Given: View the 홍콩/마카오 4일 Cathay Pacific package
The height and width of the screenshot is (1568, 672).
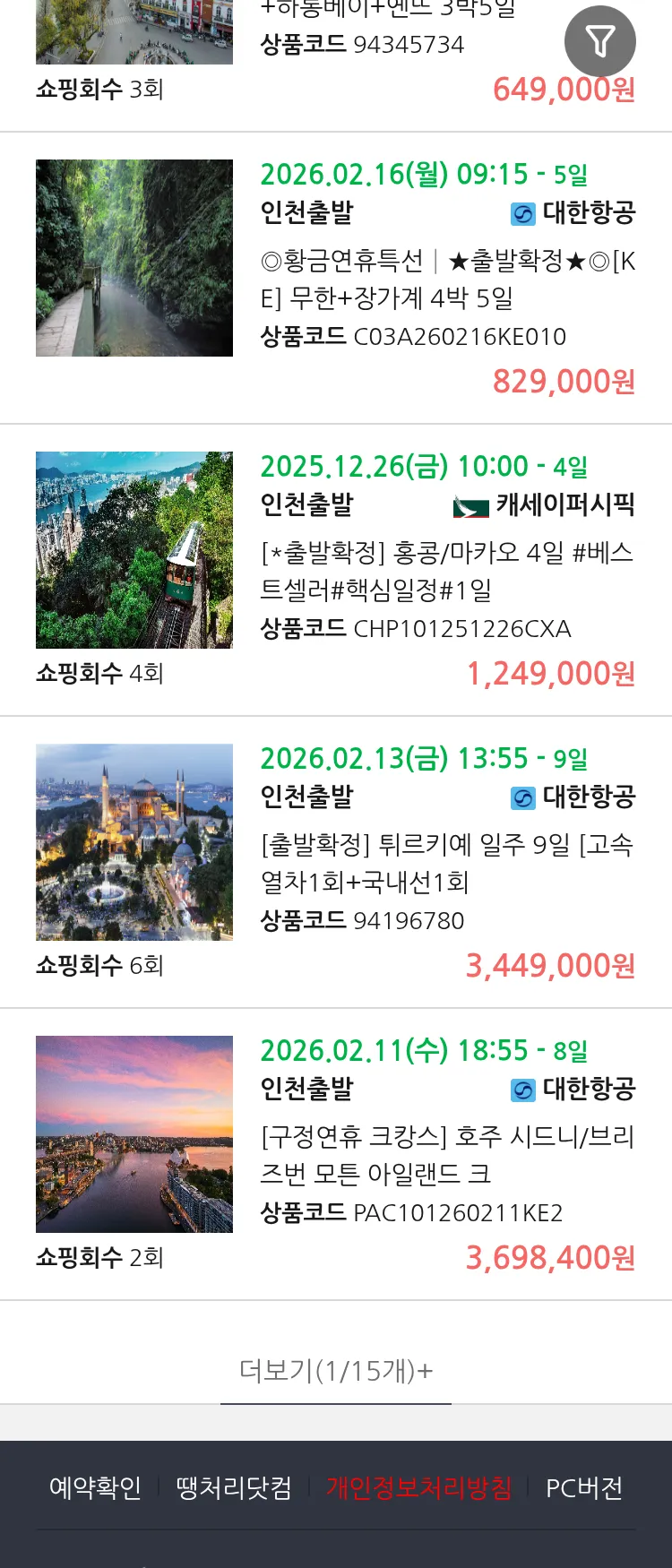Looking at the screenshot, I should pyautogui.click(x=446, y=571).
